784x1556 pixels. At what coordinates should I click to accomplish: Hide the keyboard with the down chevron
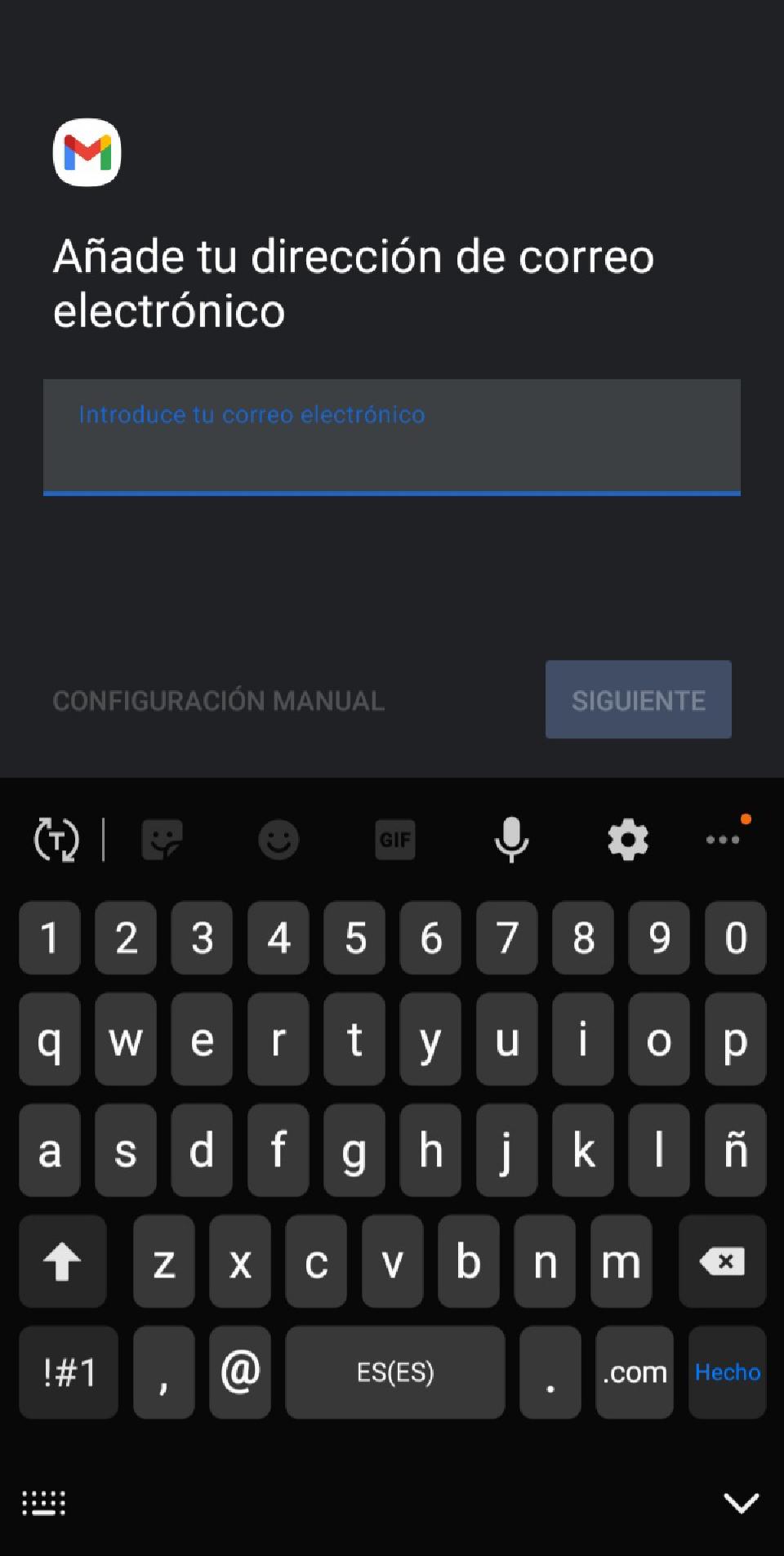[x=741, y=1502]
